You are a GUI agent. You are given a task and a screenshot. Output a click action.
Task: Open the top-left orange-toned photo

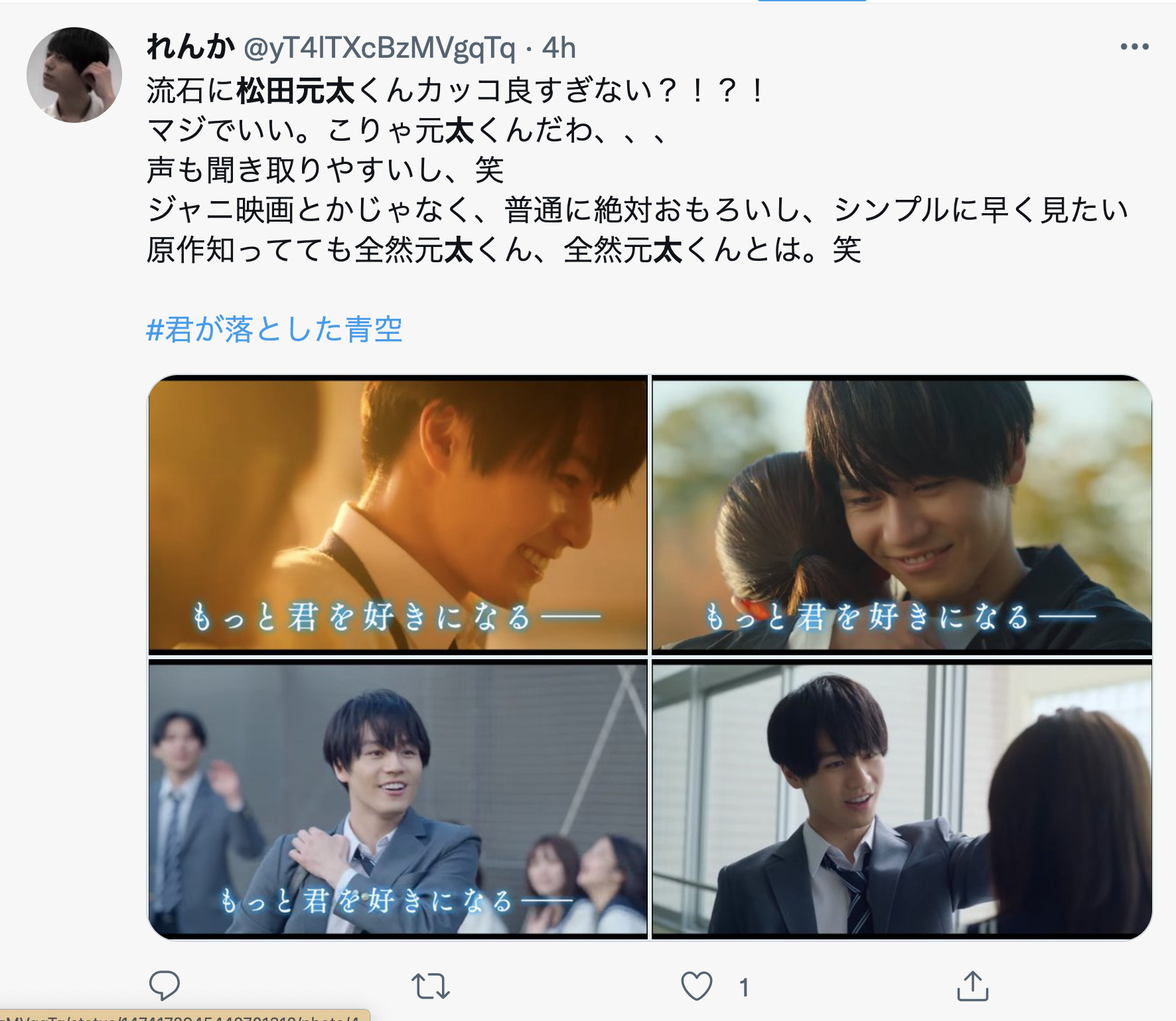(x=398, y=514)
